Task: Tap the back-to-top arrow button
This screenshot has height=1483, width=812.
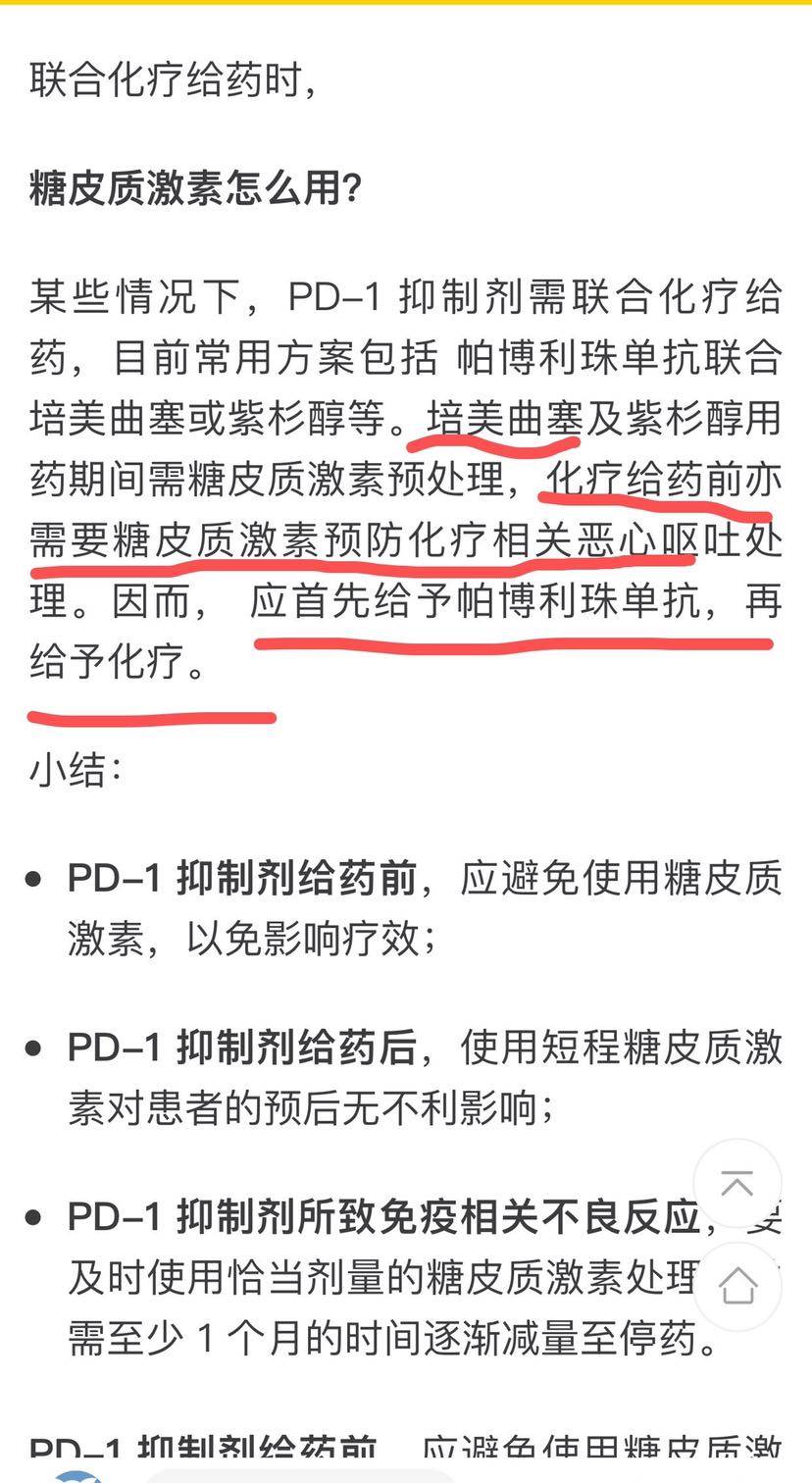Action: tap(736, 1184)
